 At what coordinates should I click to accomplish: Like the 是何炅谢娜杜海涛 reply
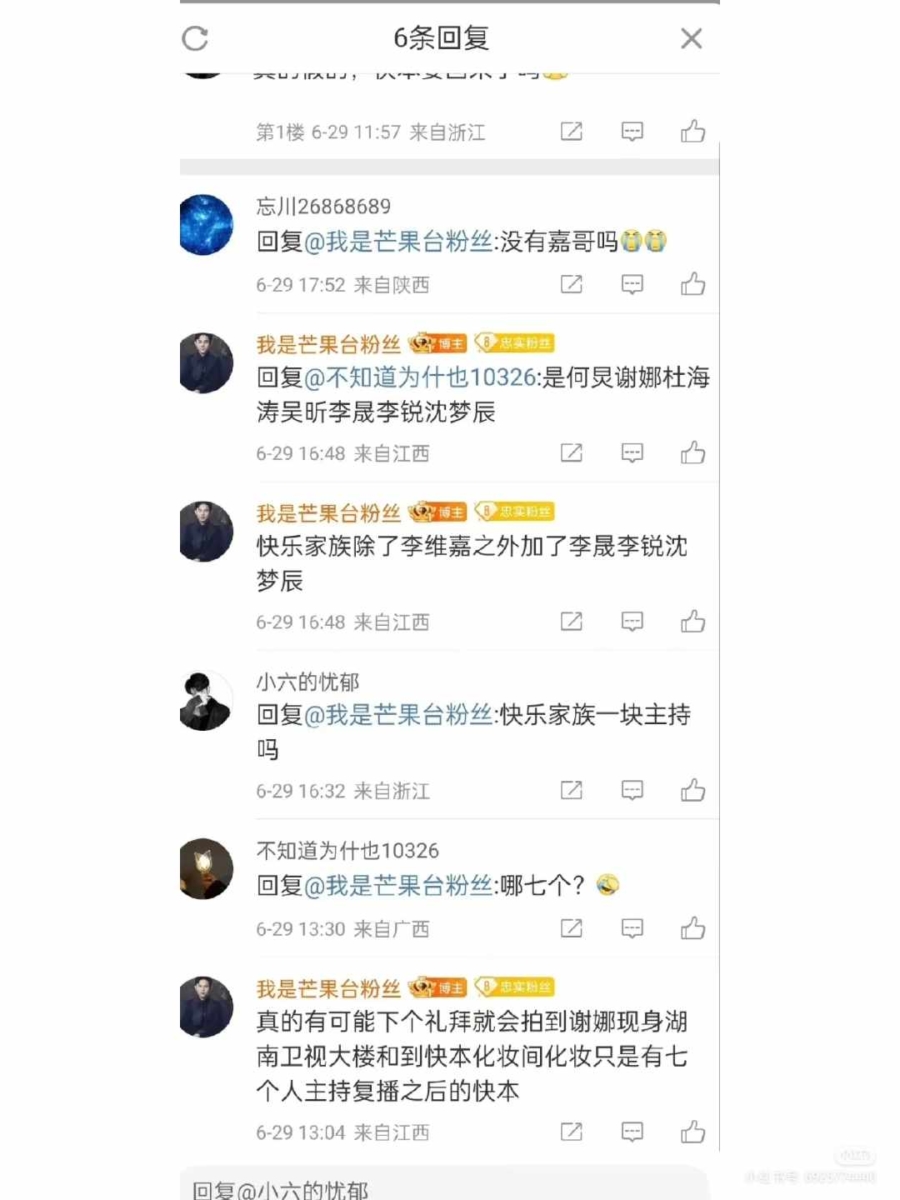(x=694, y=452)
